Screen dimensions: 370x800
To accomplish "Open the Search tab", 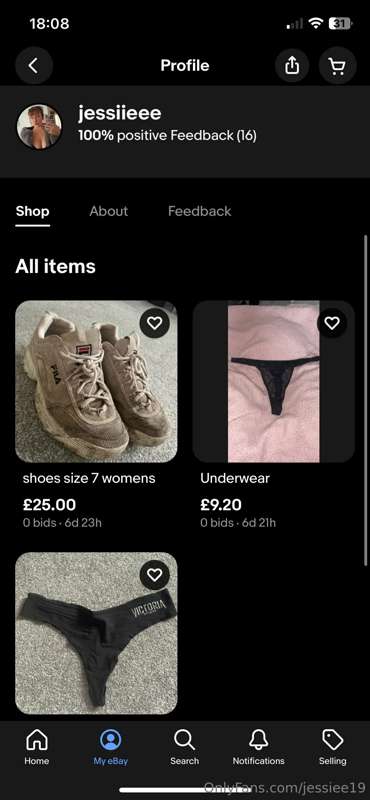I will 184,746.
